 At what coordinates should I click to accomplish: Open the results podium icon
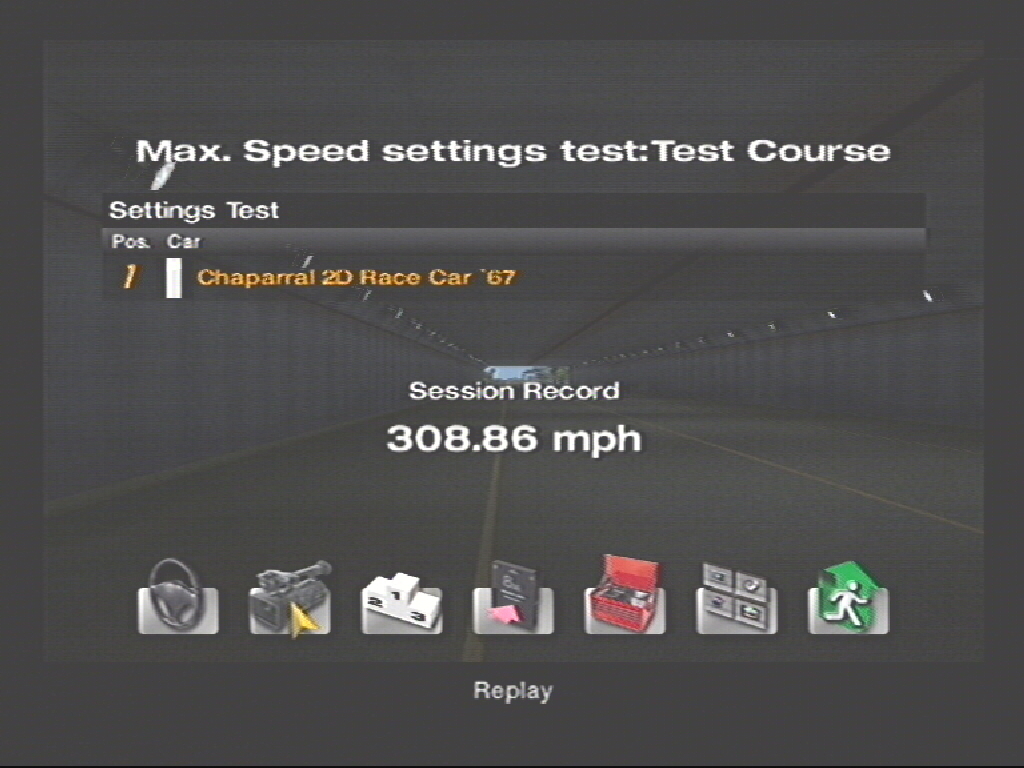[x=401, y=599]
